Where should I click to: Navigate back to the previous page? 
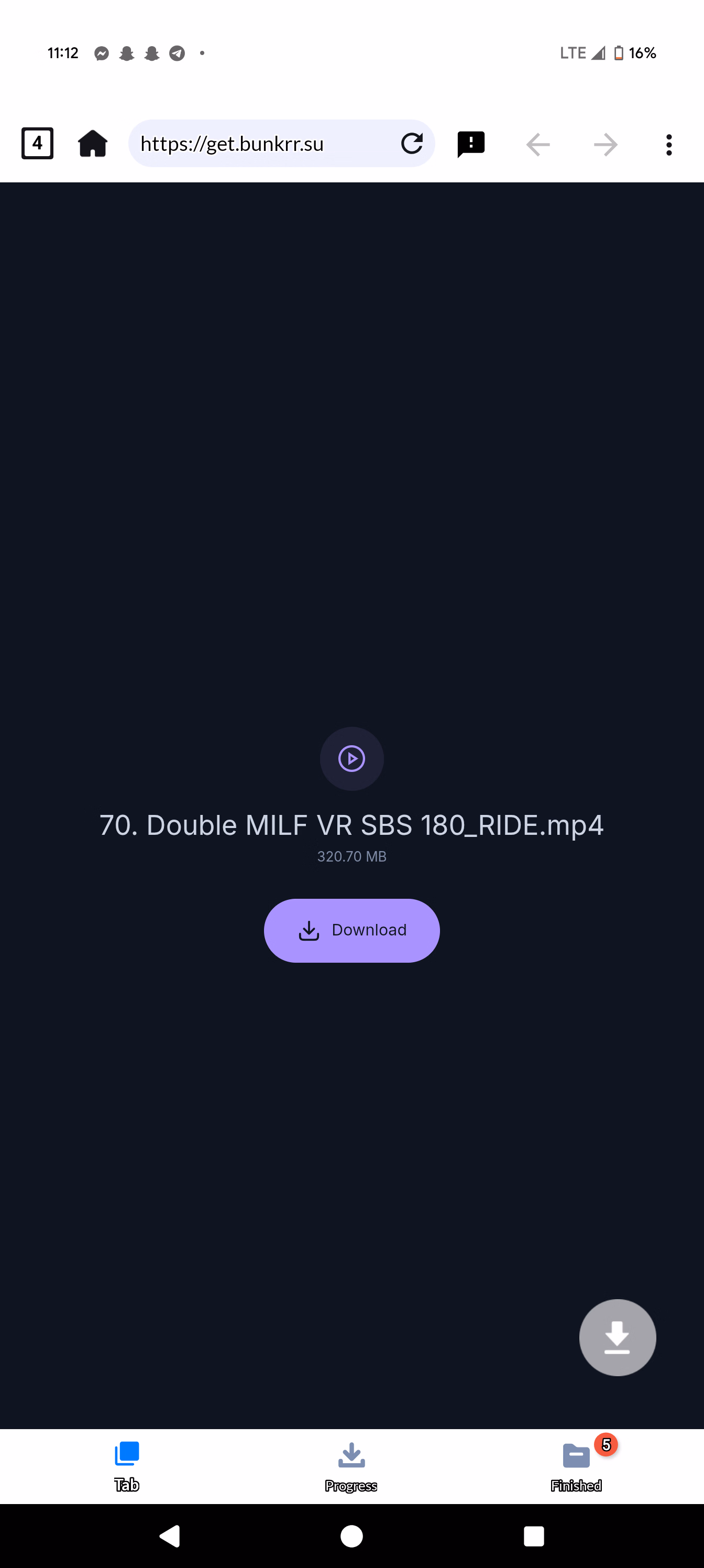[538, 144]
